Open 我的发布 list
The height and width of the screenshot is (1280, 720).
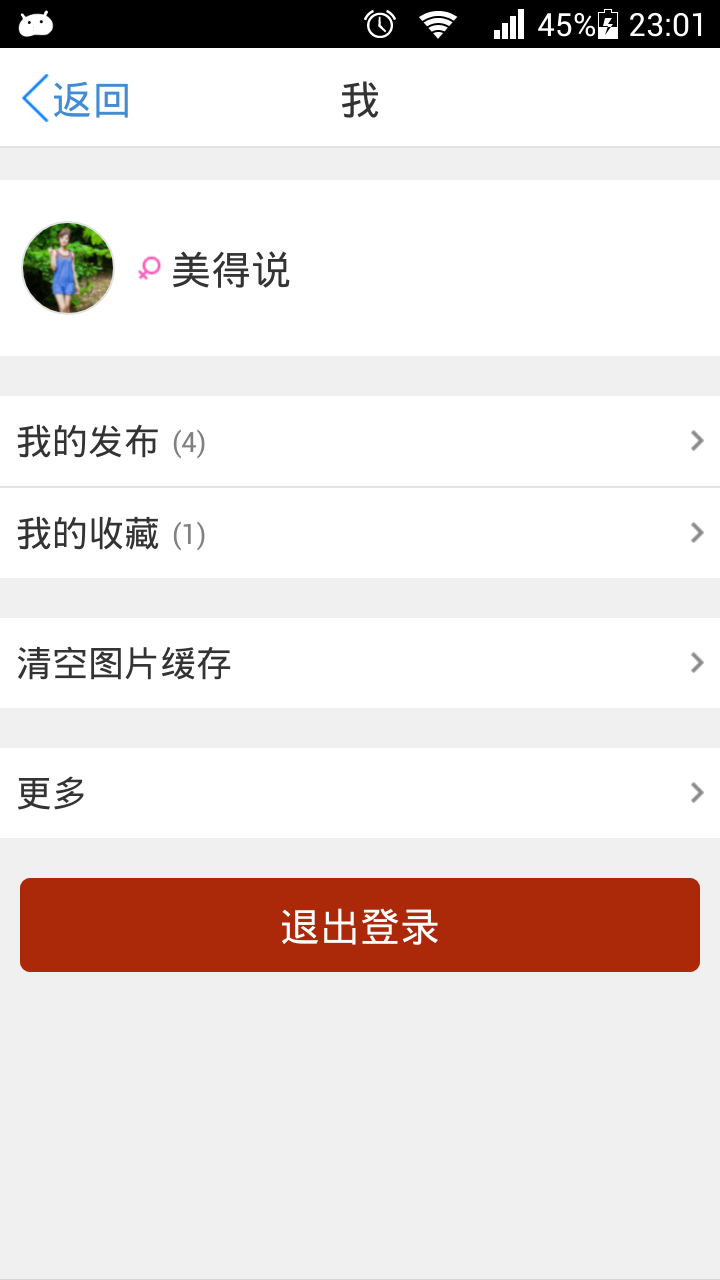(x=360, y=441)
